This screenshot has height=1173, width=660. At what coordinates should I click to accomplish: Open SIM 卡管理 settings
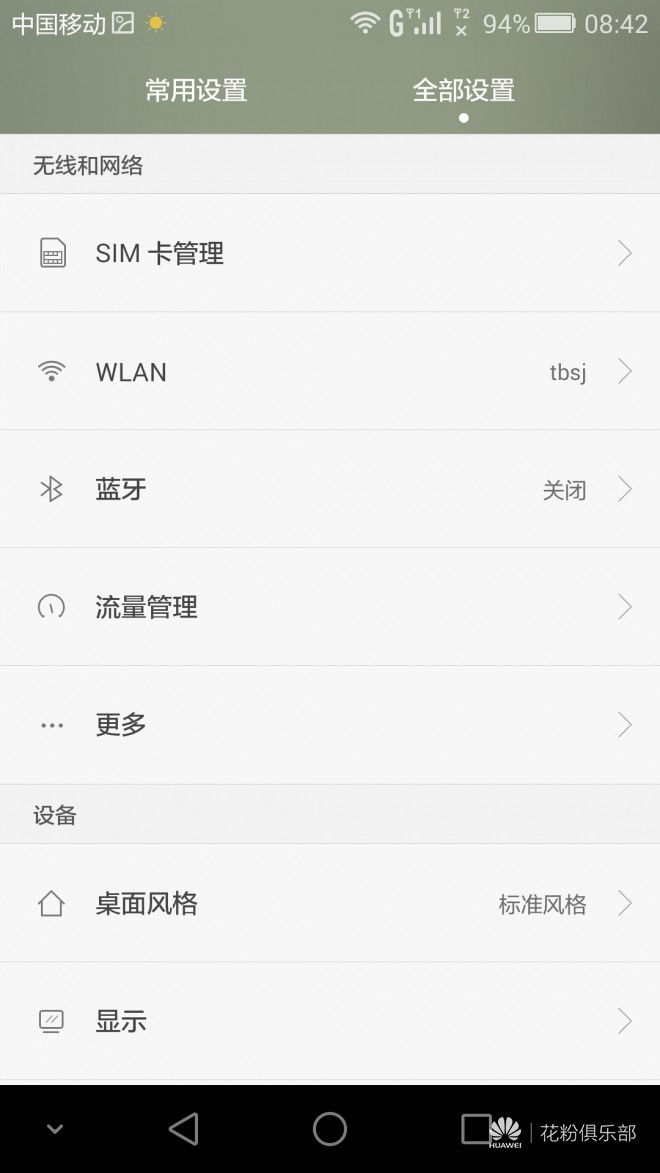330,253
